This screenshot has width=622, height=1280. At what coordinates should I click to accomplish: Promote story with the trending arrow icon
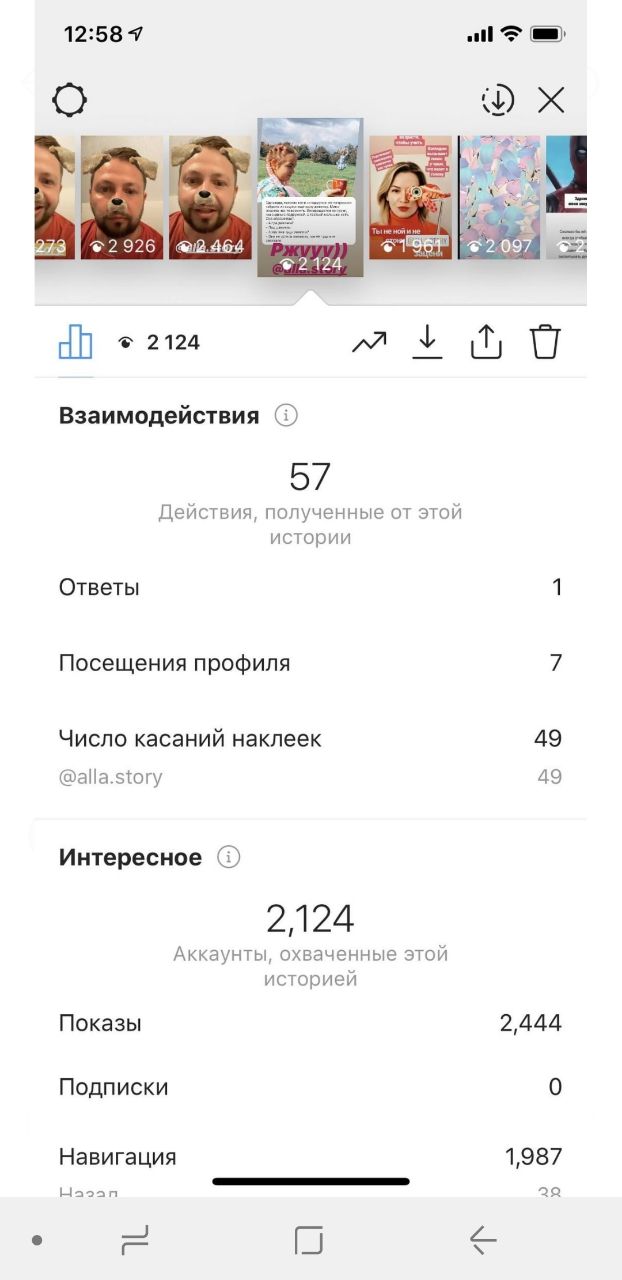tap(369, 342)
